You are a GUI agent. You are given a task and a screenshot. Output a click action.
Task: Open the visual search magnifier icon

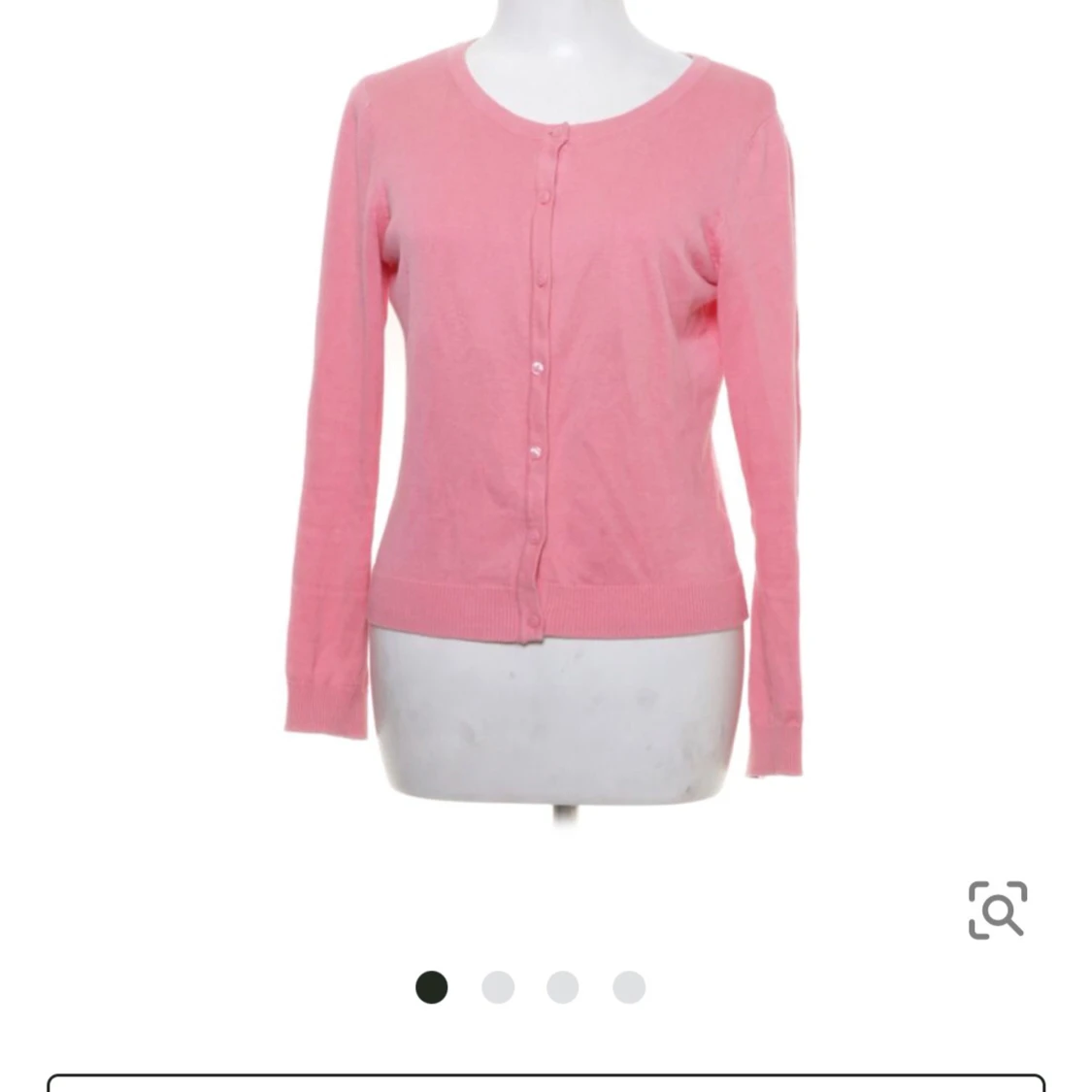pyautogui.click(x=997, y=910)
